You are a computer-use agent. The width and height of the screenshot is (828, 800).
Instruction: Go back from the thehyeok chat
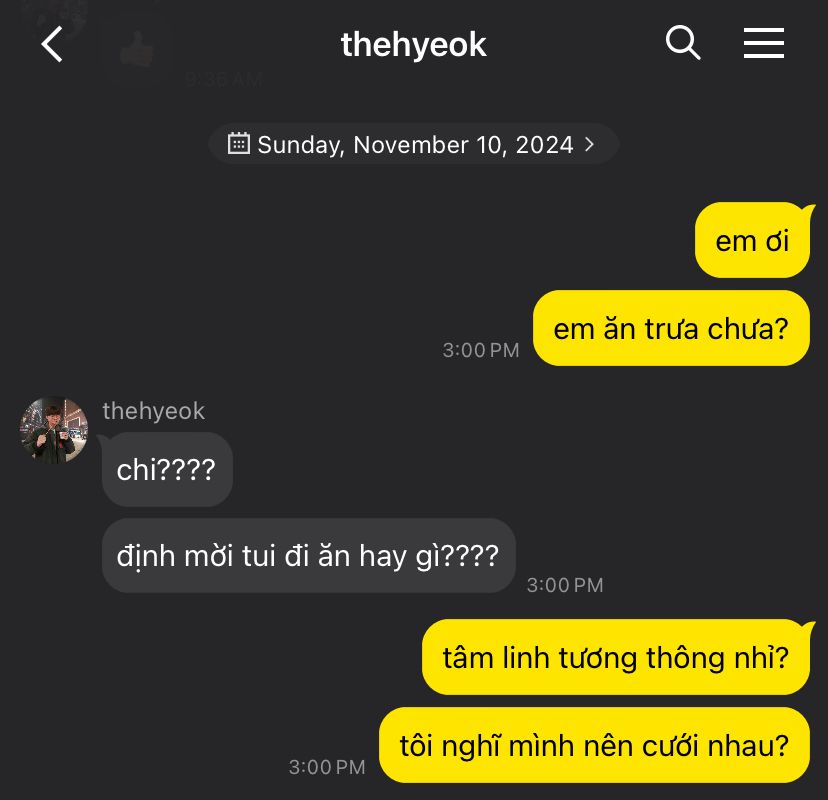(52, 44)
